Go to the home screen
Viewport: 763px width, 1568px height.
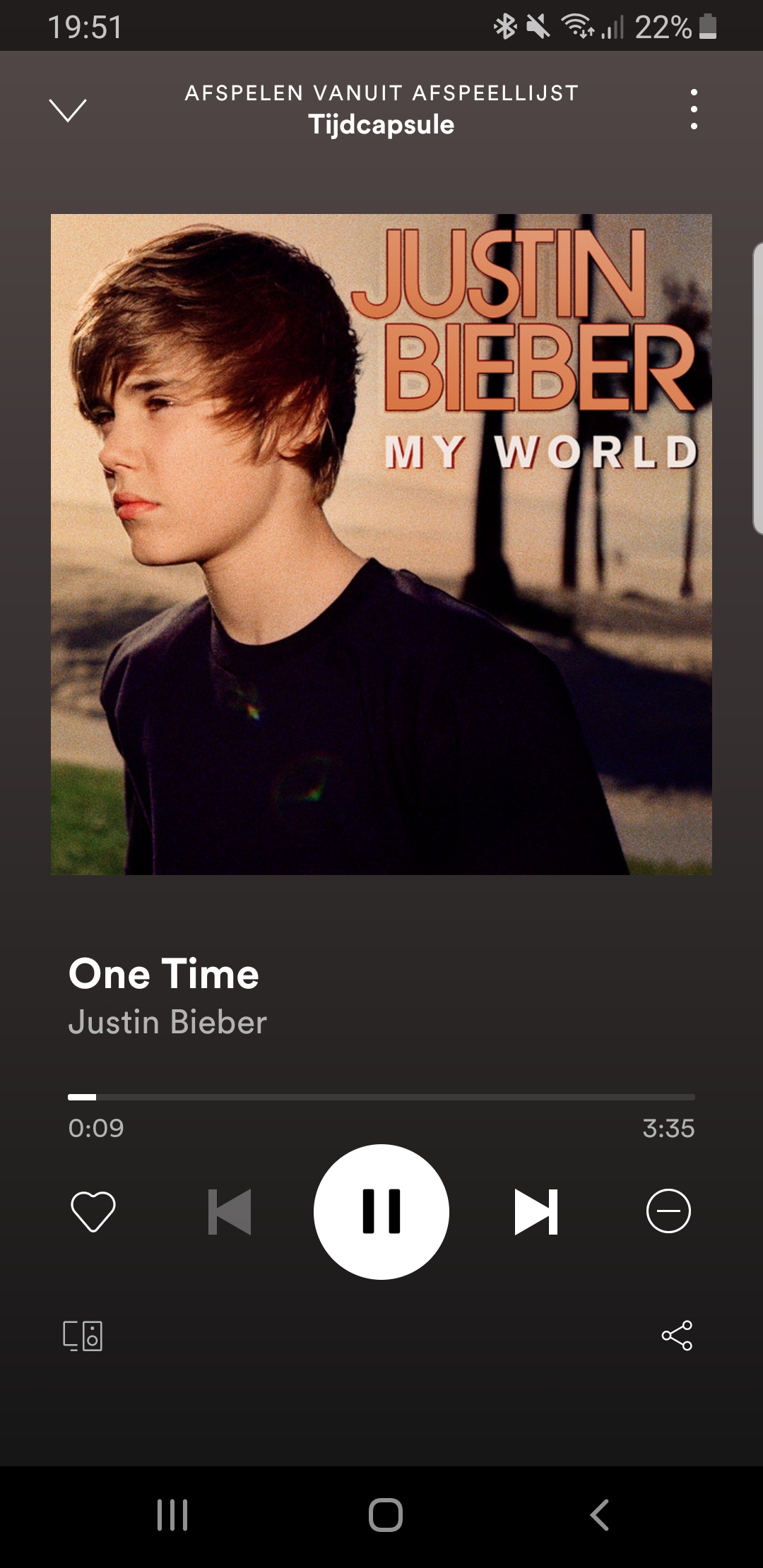point(386,1514)
